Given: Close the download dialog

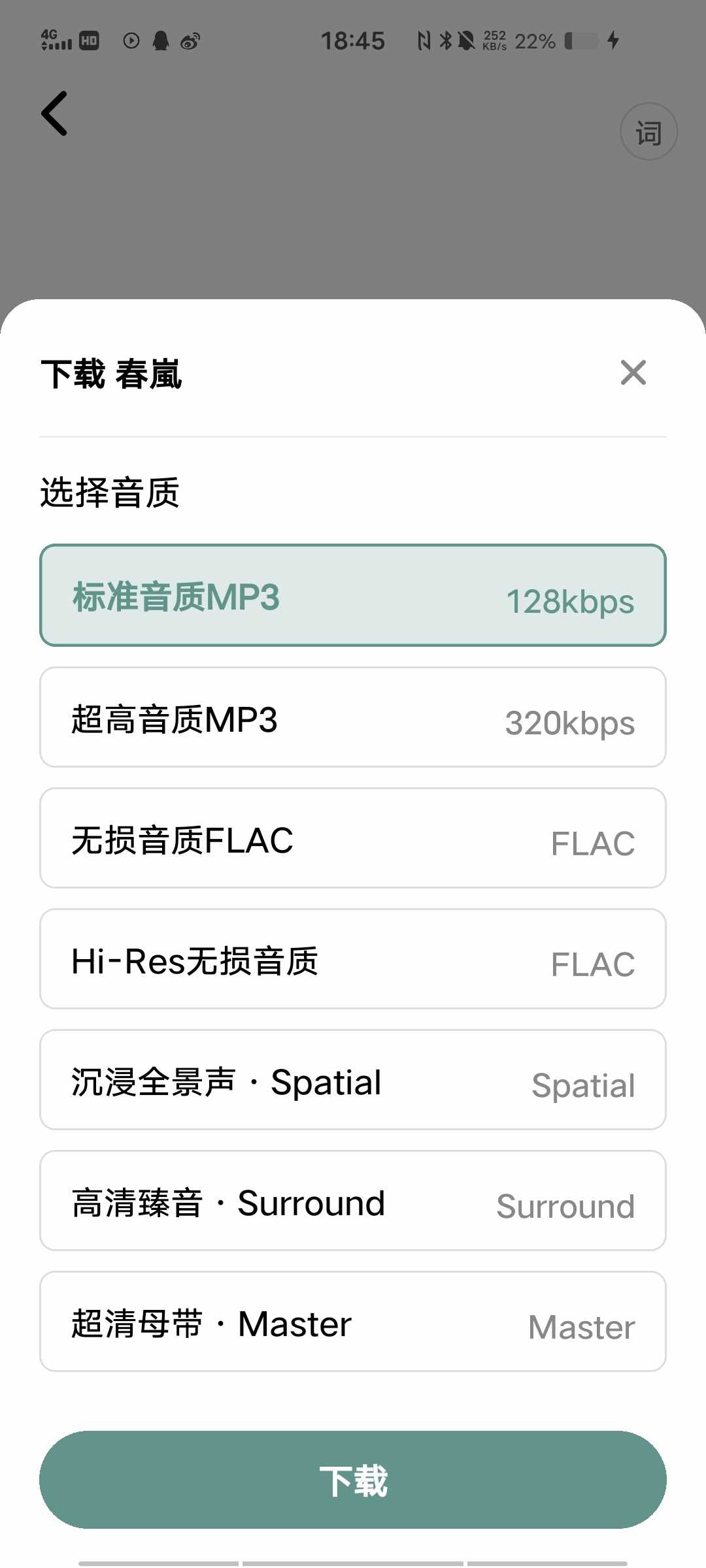Looking at the screenshot, I should [x=633, y=373].
